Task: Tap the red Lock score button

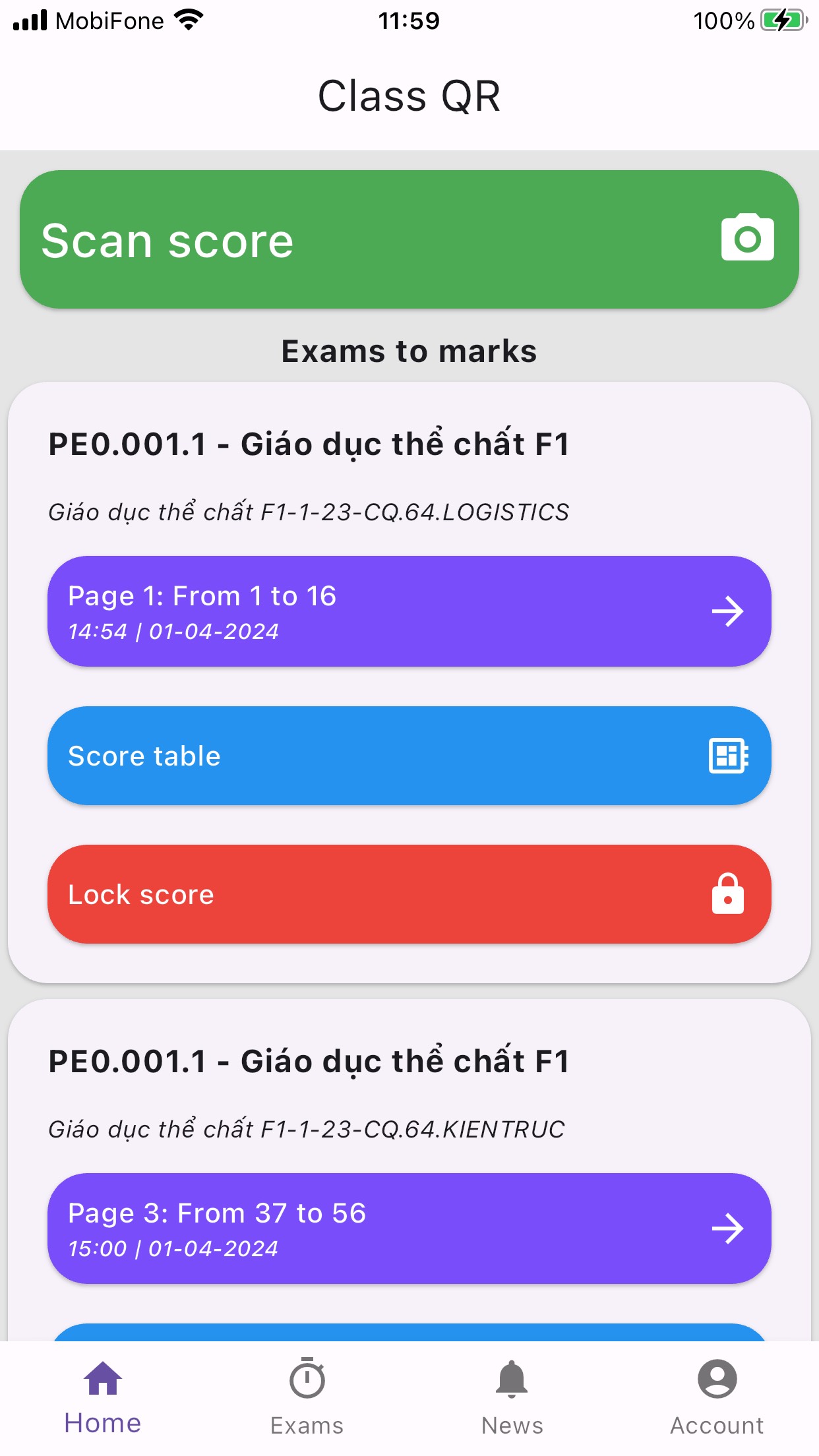Action: tap(409, 894)
